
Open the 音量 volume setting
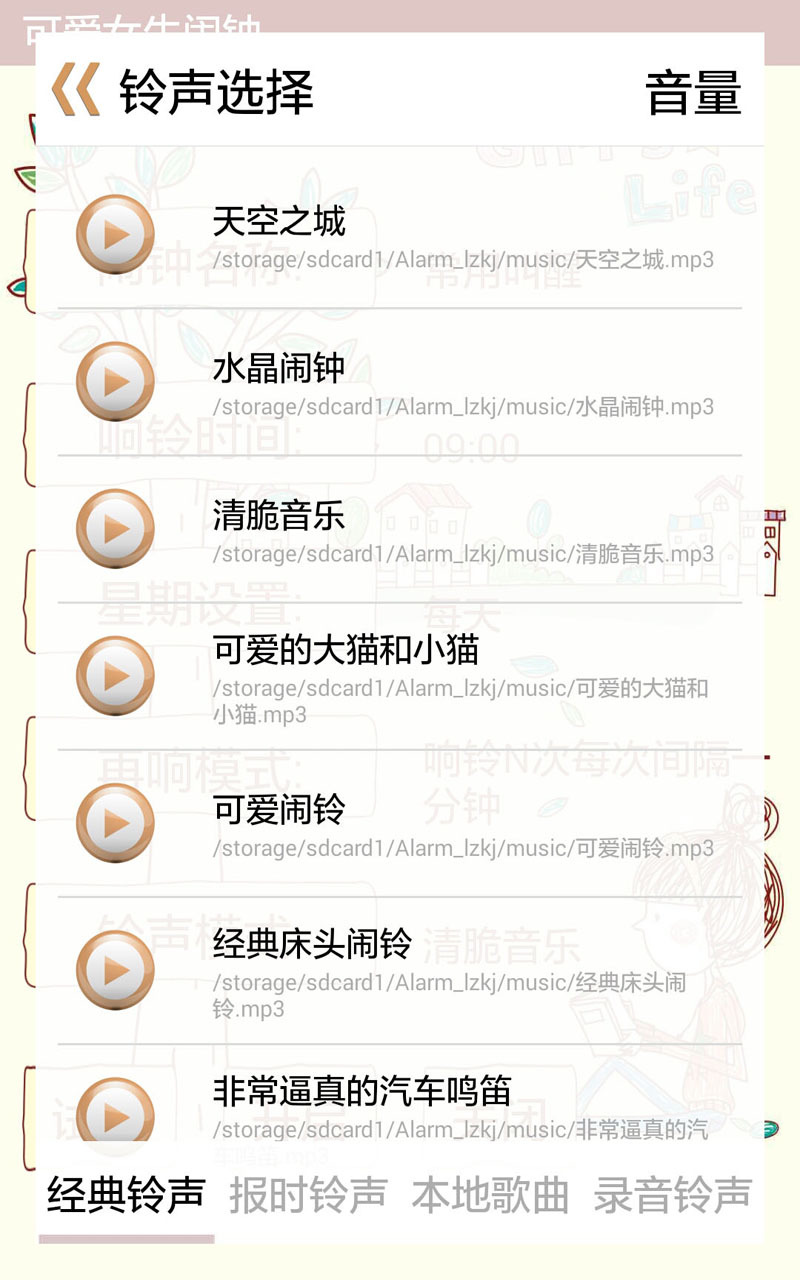pos(692,93)
